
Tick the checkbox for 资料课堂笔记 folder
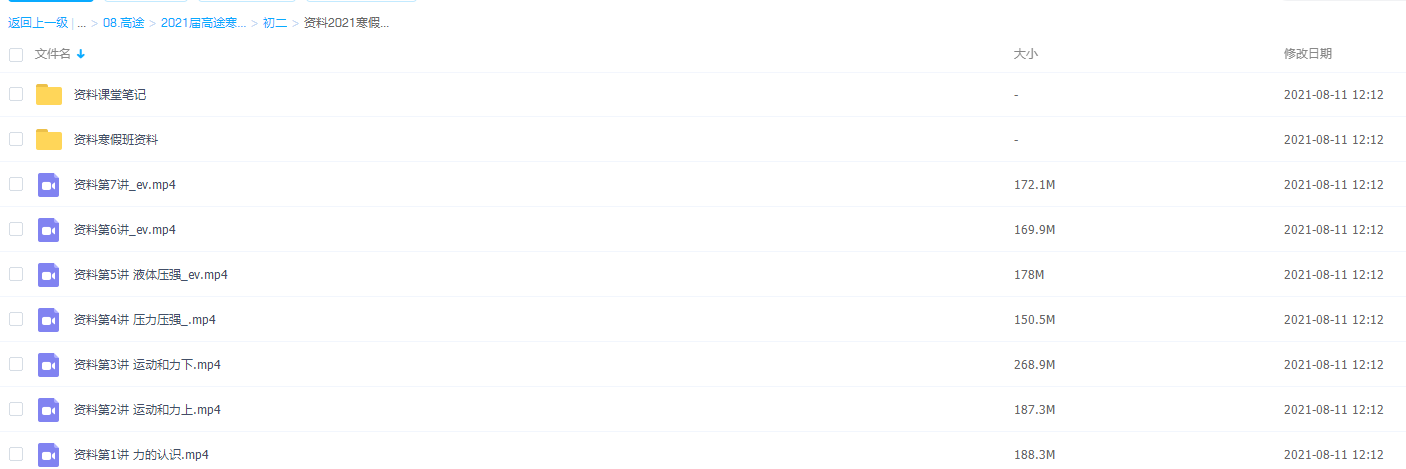click(x=16, y=94)
